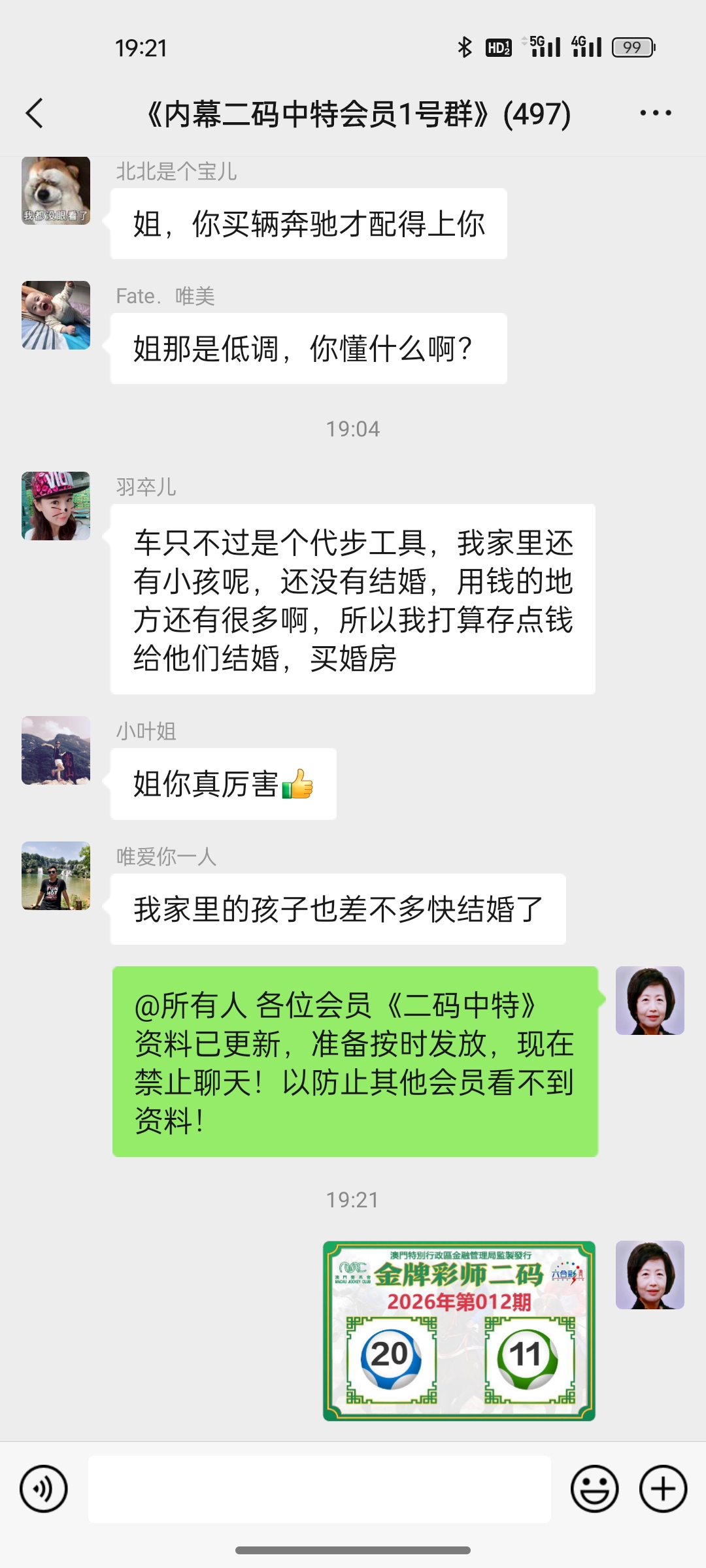
Task: Open 羽卒儿's avatar profile
Action: click(56, 506)
